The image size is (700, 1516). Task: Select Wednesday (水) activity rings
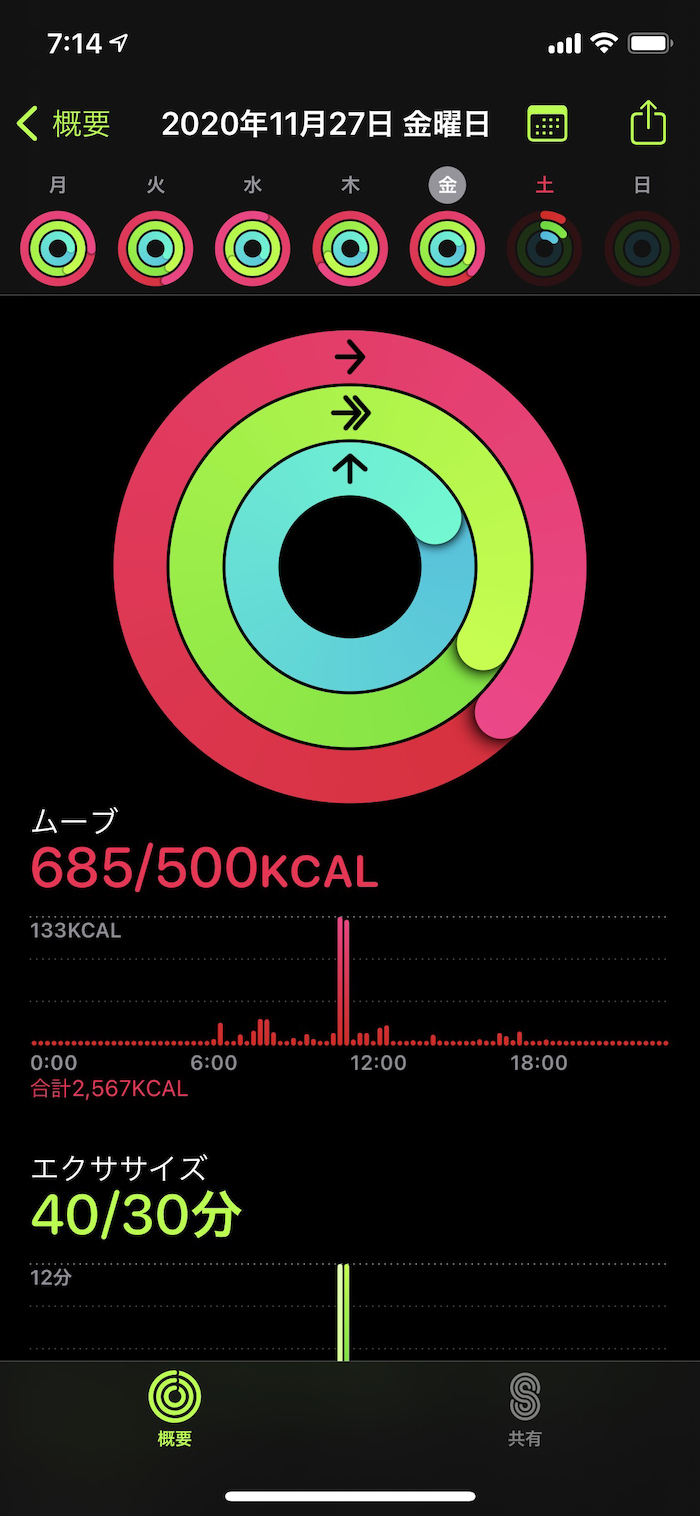(x=253, y=248)
